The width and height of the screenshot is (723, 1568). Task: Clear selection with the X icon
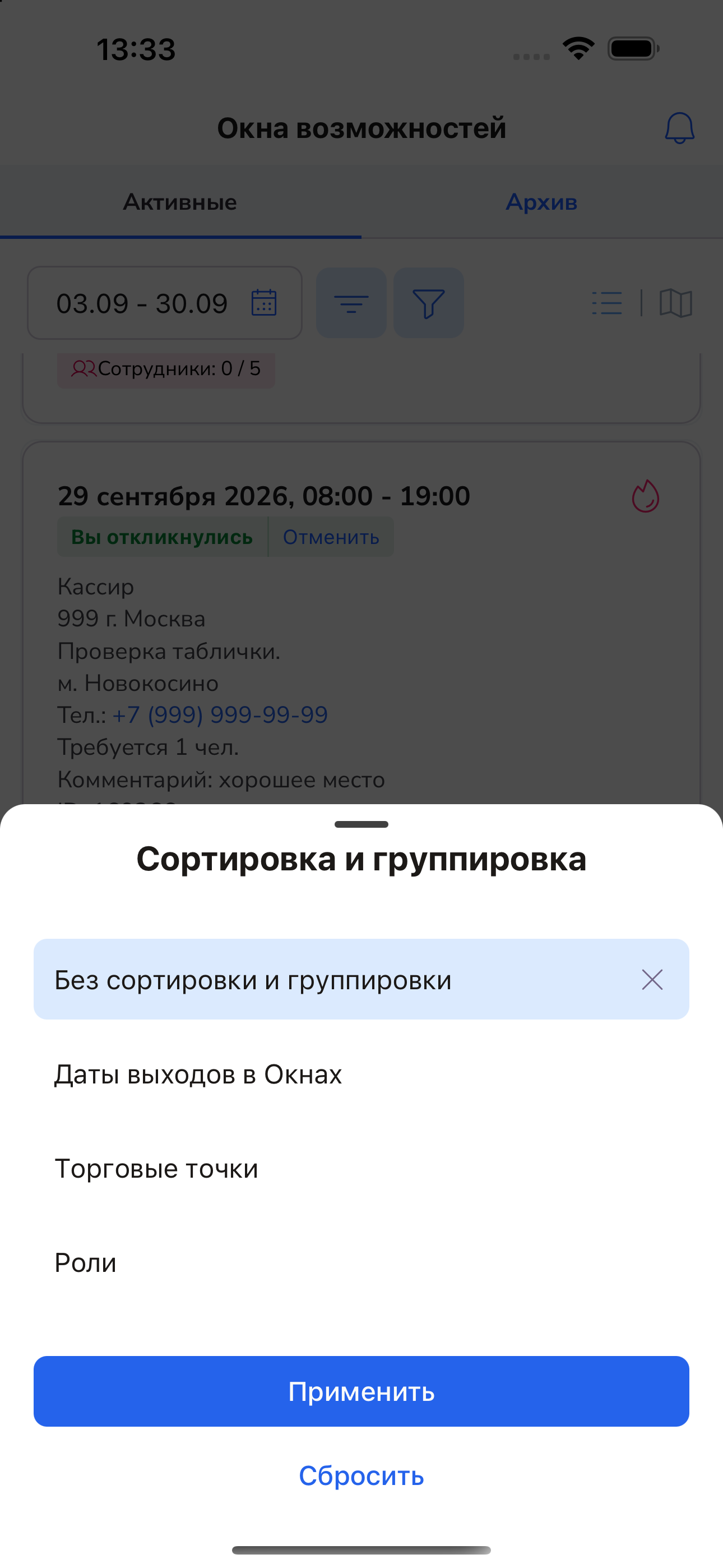pyautogui.click(x=652, y=979)
